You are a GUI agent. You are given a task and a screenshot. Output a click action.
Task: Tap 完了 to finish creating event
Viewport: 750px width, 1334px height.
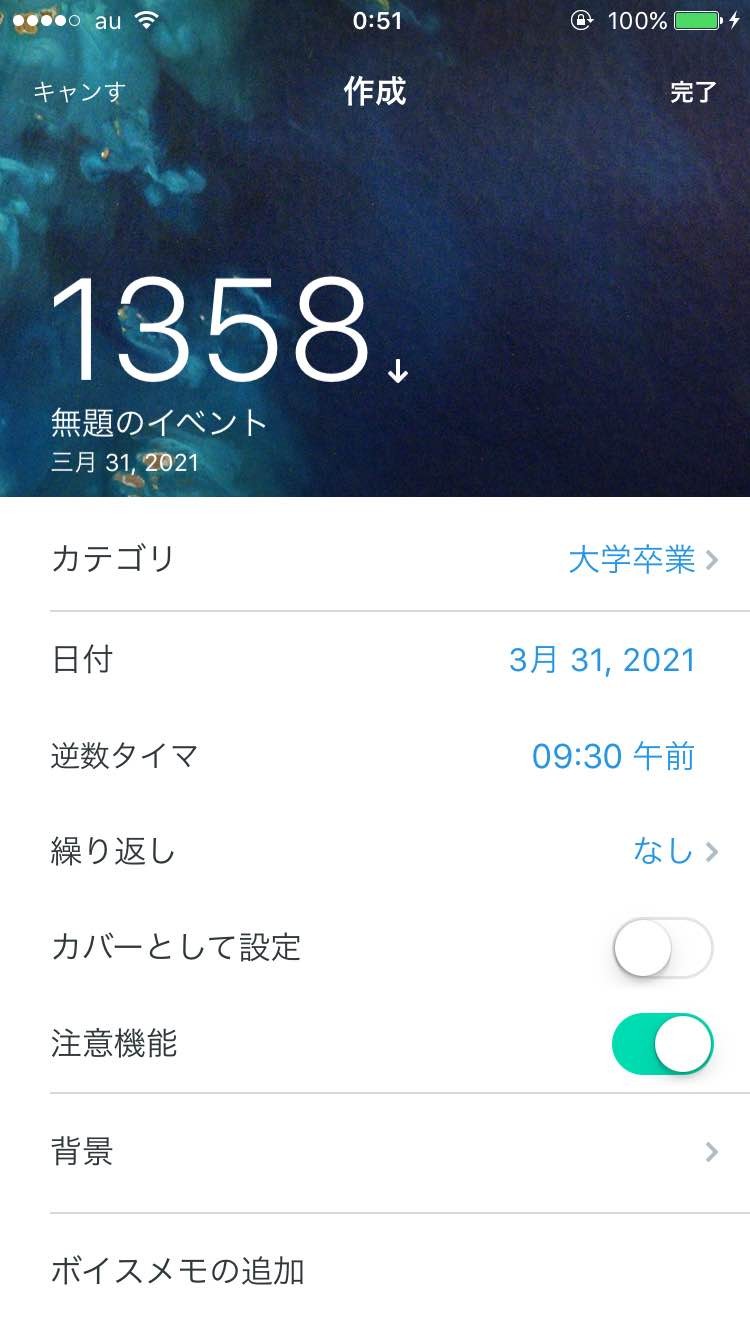(693, 92)
